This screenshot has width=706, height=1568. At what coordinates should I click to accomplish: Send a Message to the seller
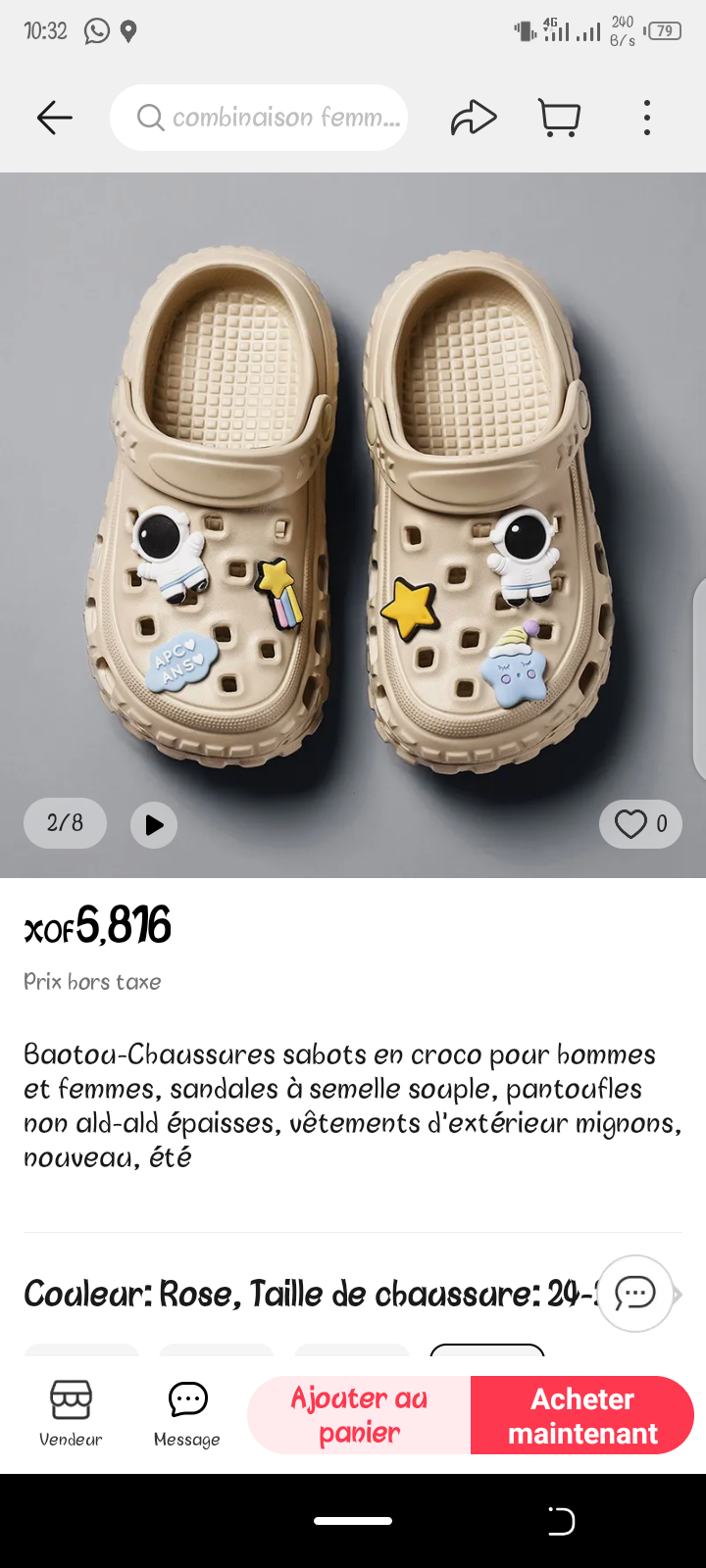point(187,1413)
